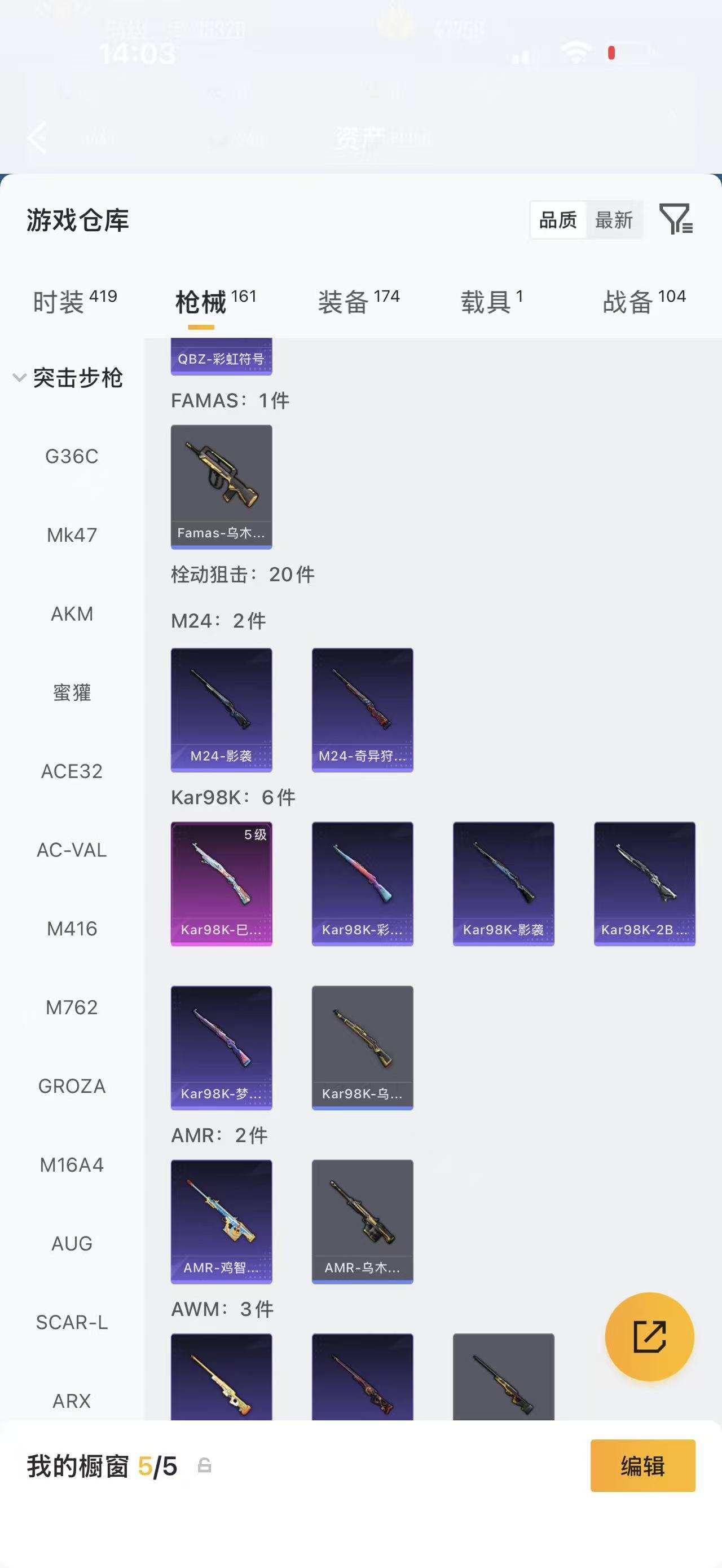Select SCAR-L in the left sidebar
This screenshot has width=722, height=1568.
72,1322
